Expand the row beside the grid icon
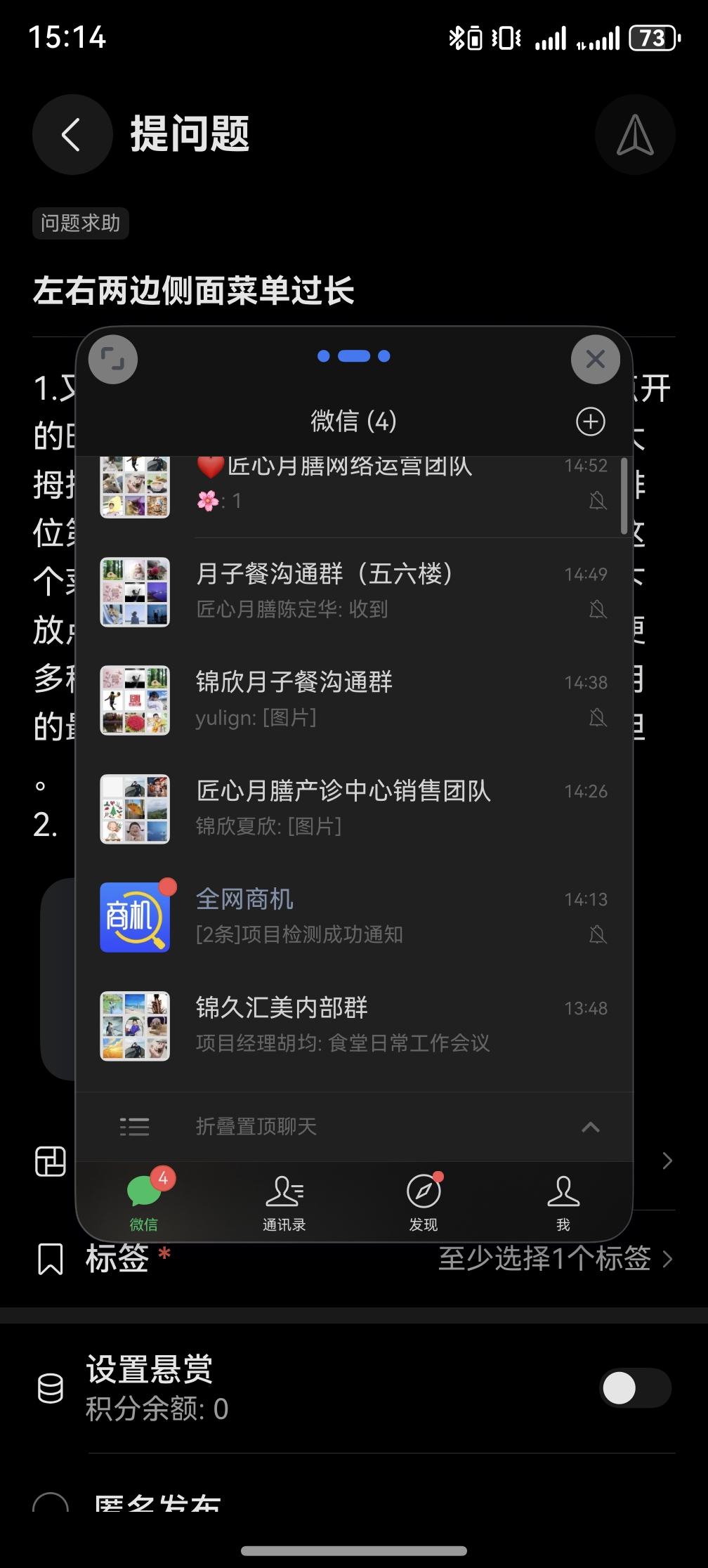This screenshot has width=708, height=1568. click(668, 1160)
